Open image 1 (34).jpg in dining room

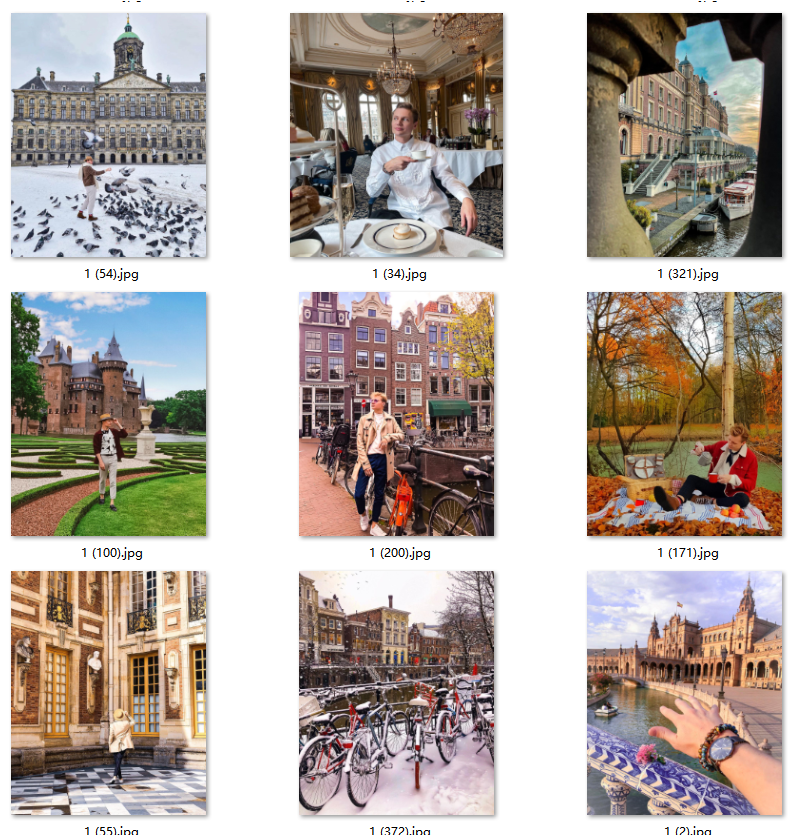pos(397,135)
